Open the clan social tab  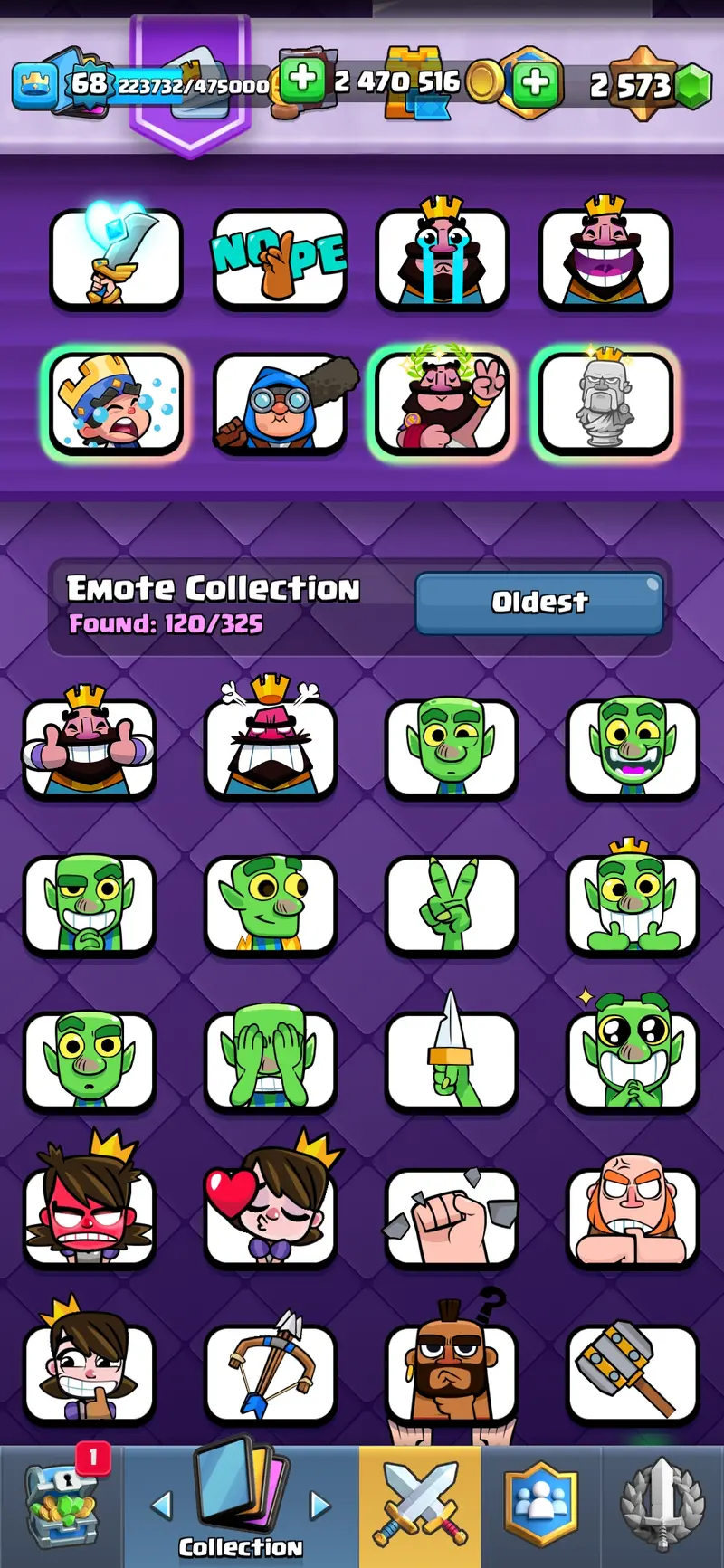coord(540,1506)
